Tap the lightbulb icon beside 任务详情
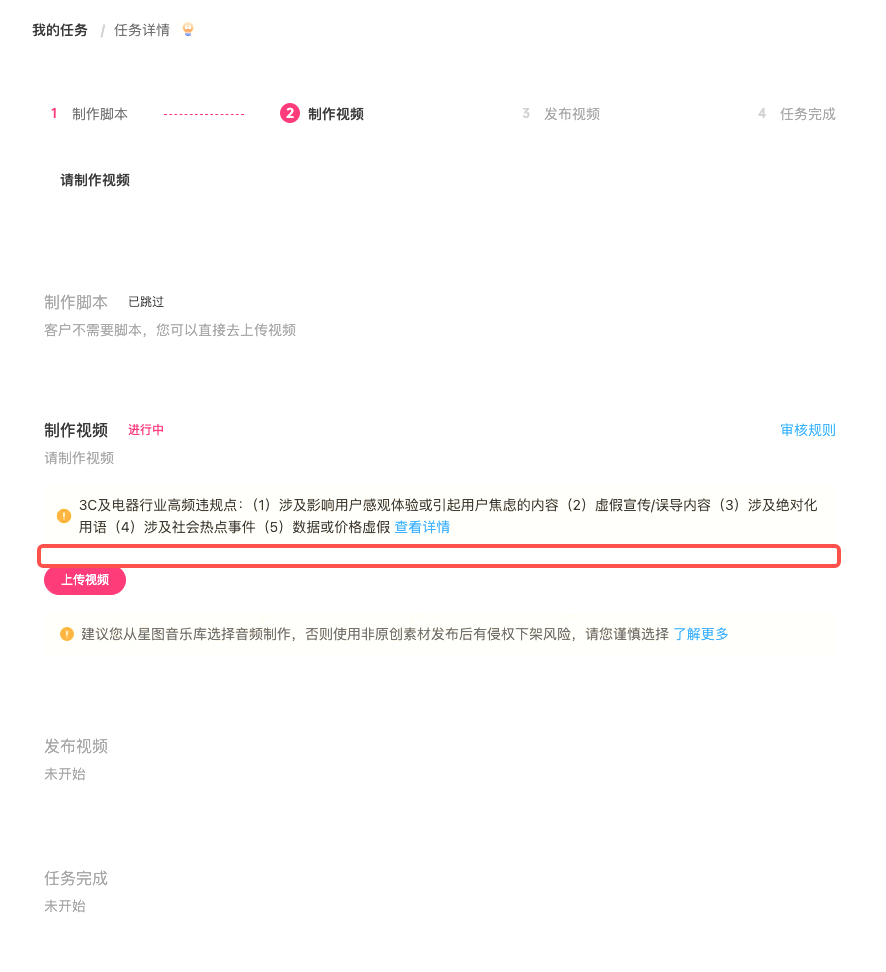This screenshot has height=972, width=886. [188, 30]
